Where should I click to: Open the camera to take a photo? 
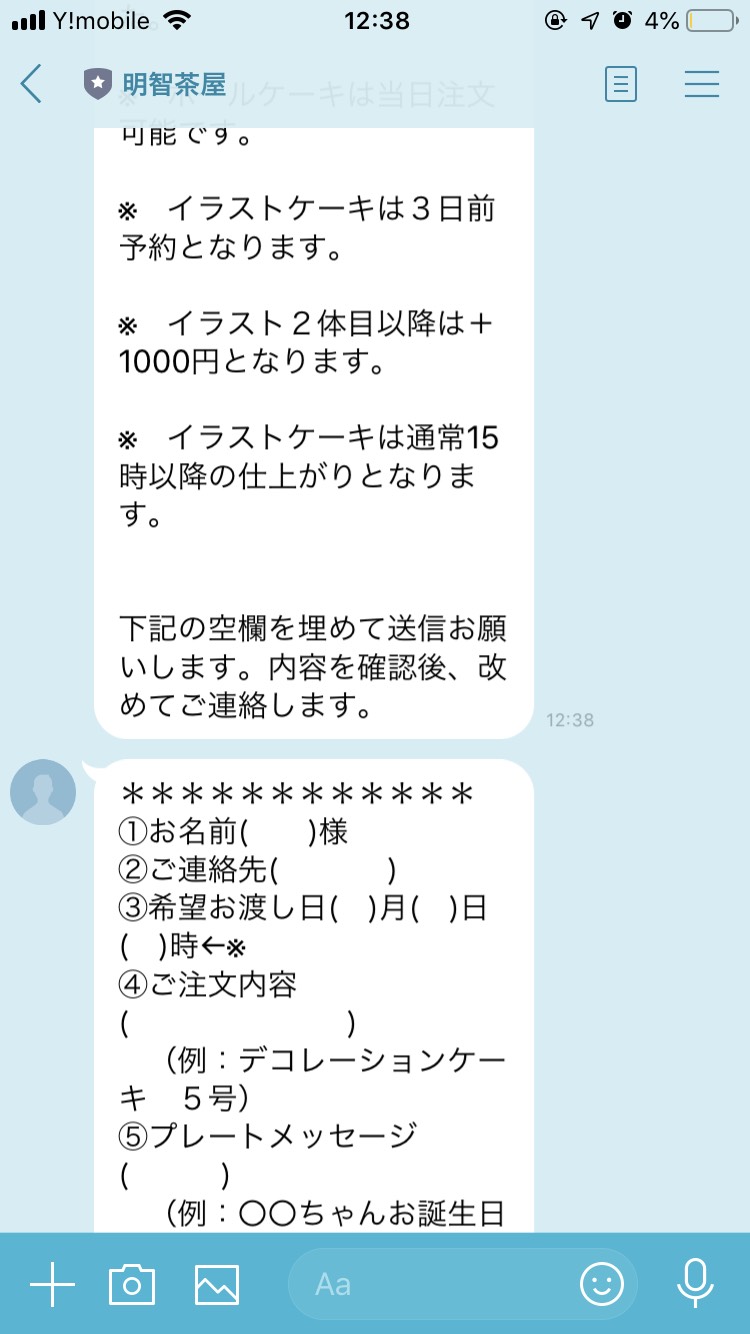(x=132, y=1284)
